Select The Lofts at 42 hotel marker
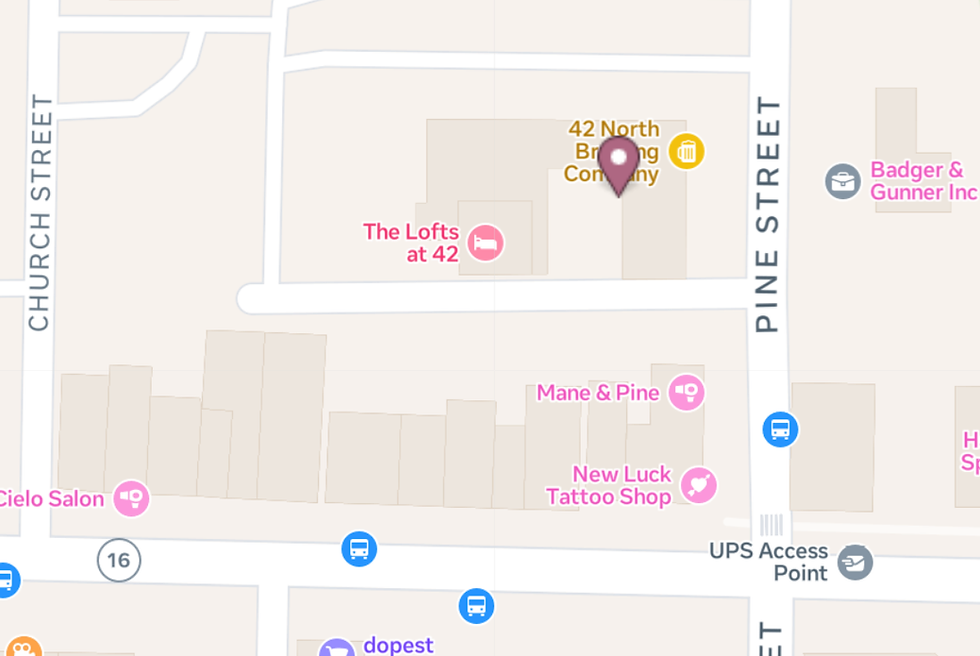The width and height of the screenshot is (980, 656). [x=486, y=242]
